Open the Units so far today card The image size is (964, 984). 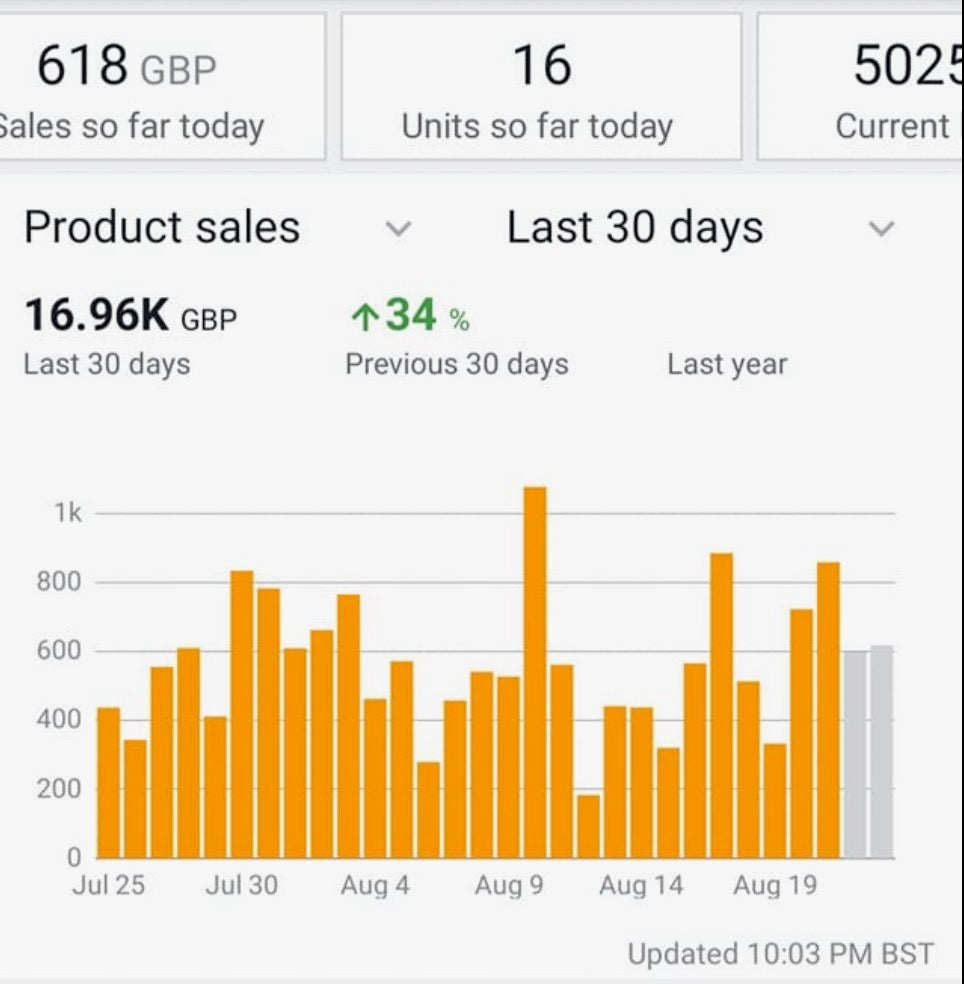pyautogui.click(x=540, y=88)
